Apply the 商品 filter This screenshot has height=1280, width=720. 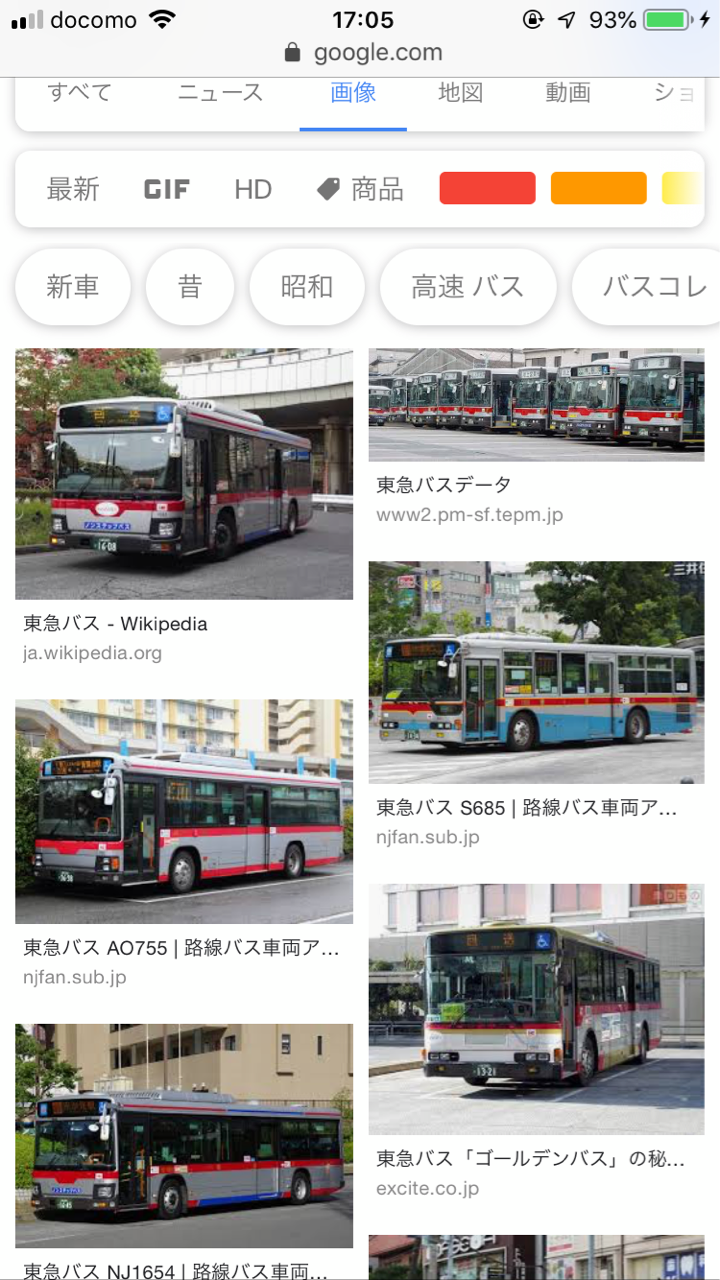coord(360,189)
